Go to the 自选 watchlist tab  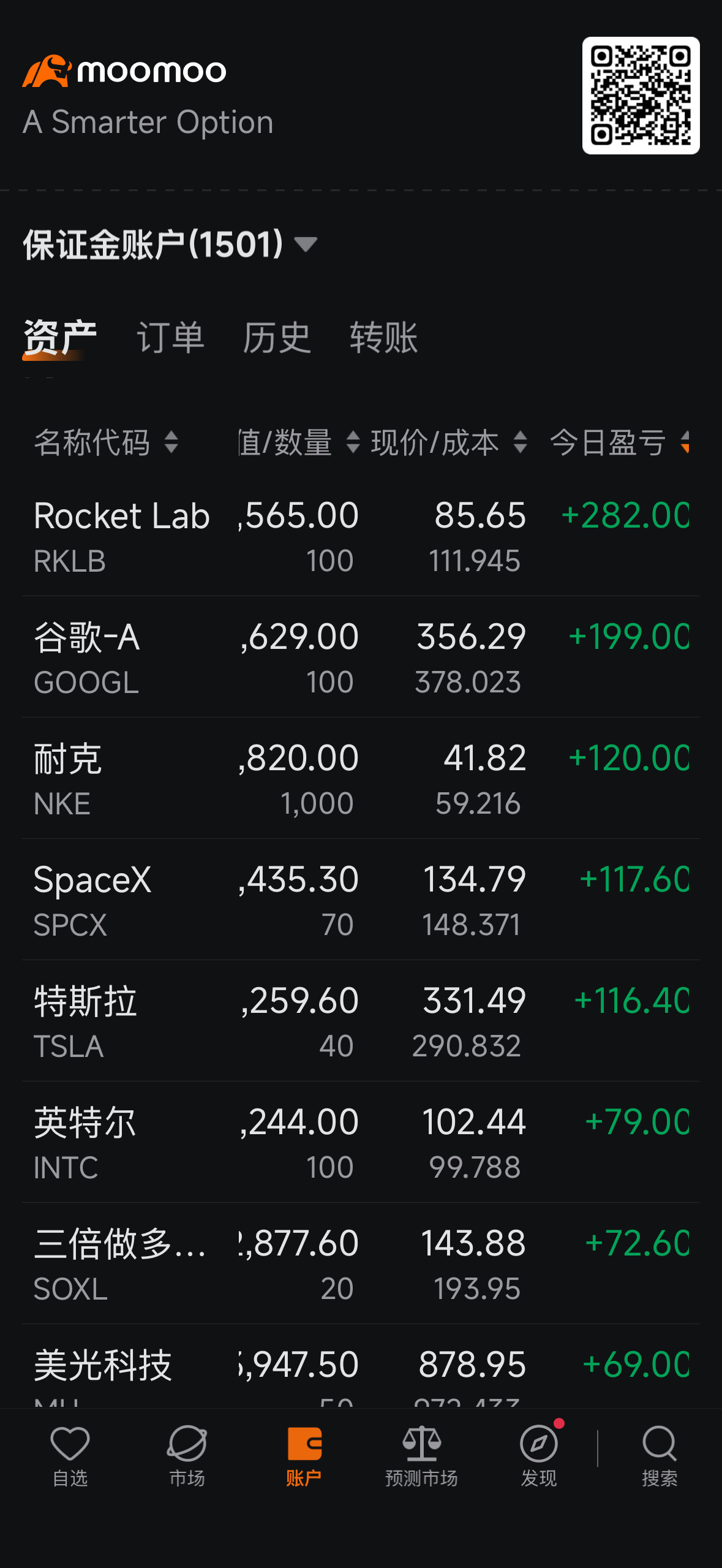click(x=70, y=1456)
